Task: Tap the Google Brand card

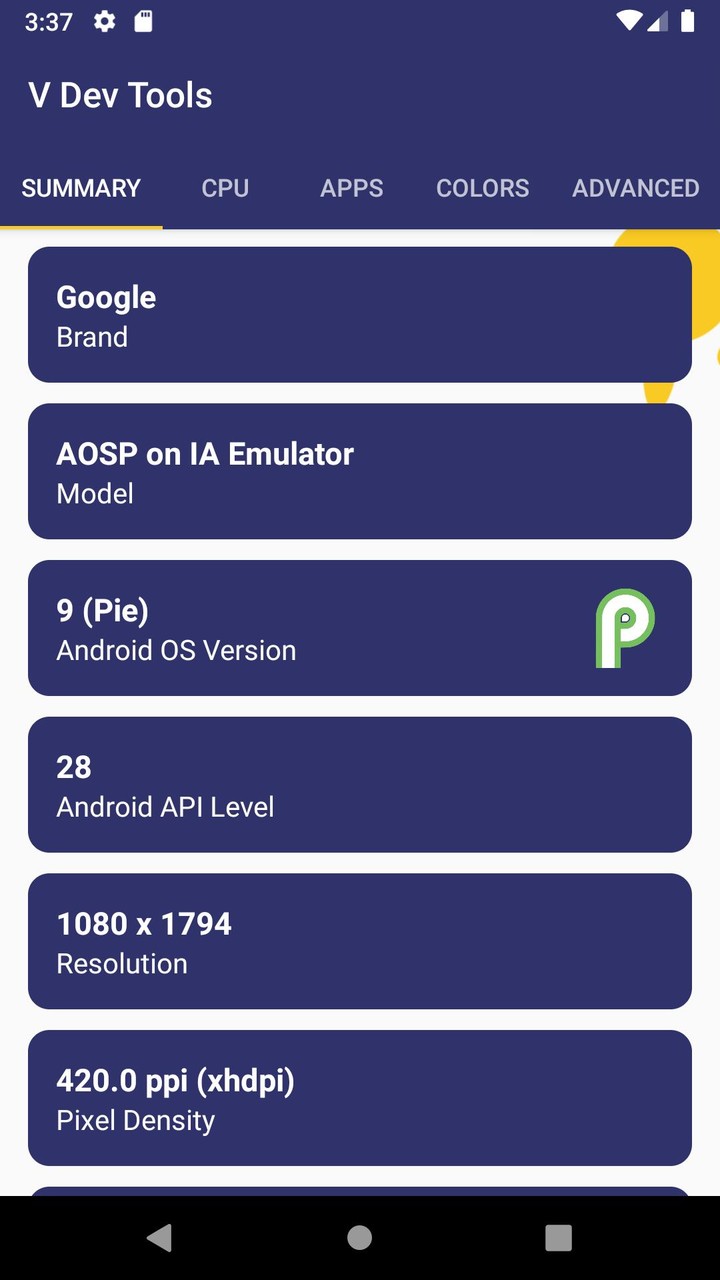Action: pos(360,314)
